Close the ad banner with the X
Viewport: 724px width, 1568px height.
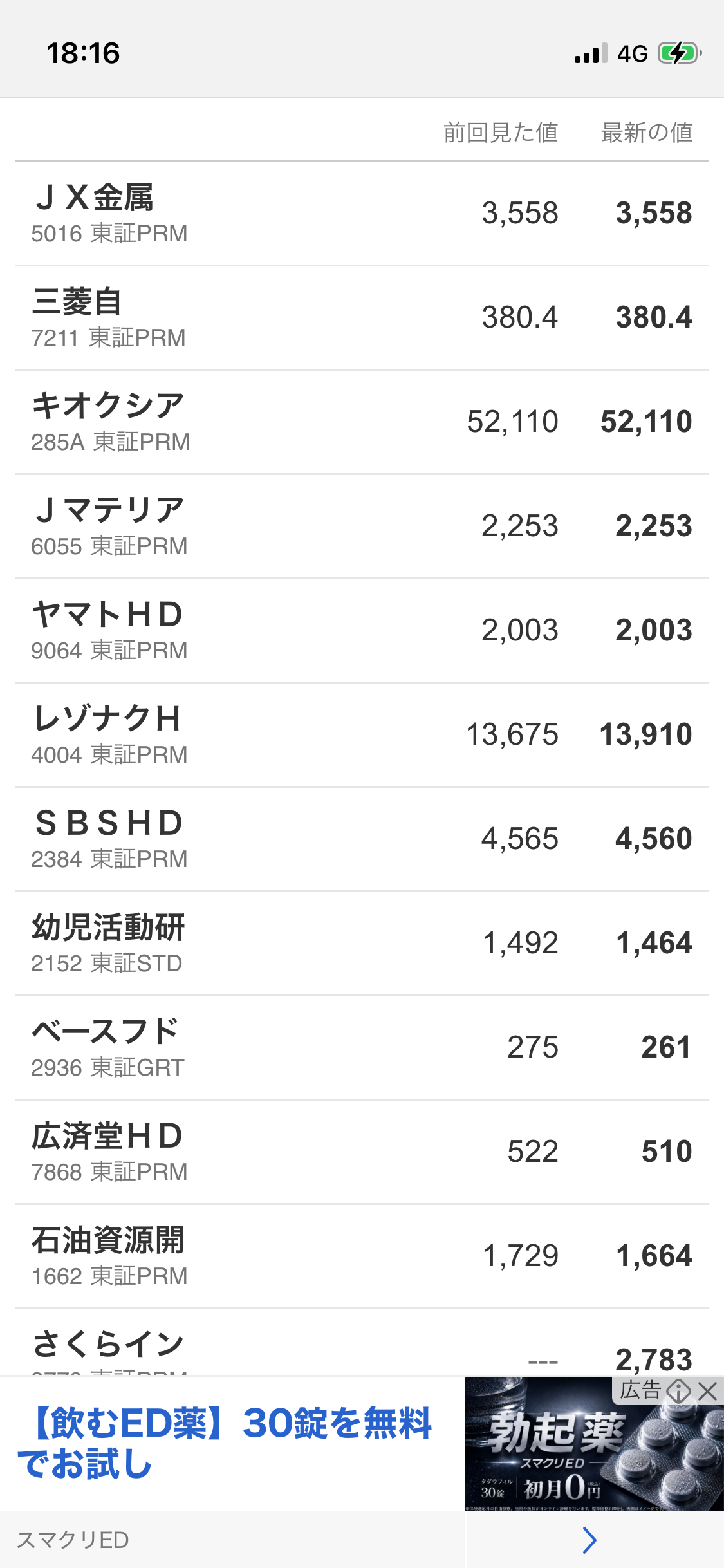(707, 1391)
